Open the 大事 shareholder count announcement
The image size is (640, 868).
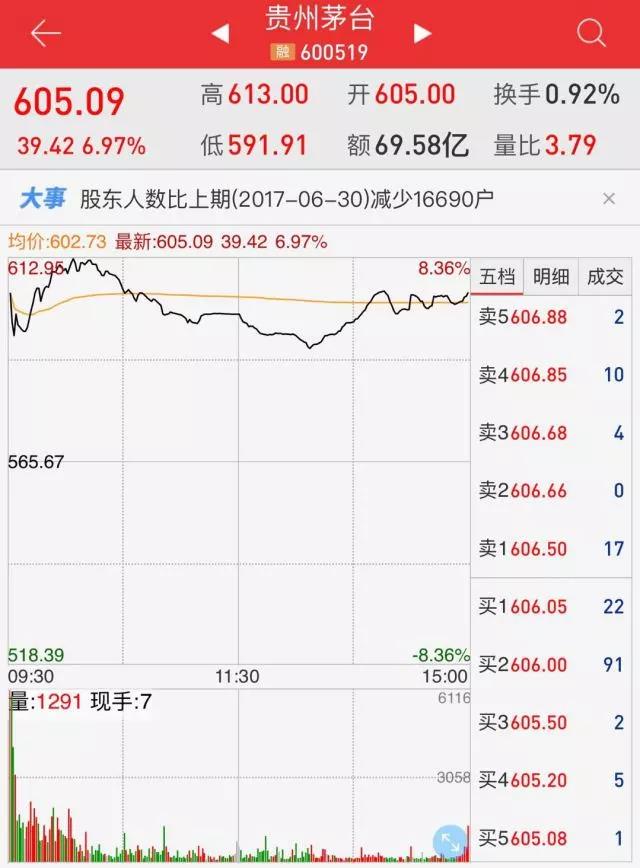tap(286, 199)
